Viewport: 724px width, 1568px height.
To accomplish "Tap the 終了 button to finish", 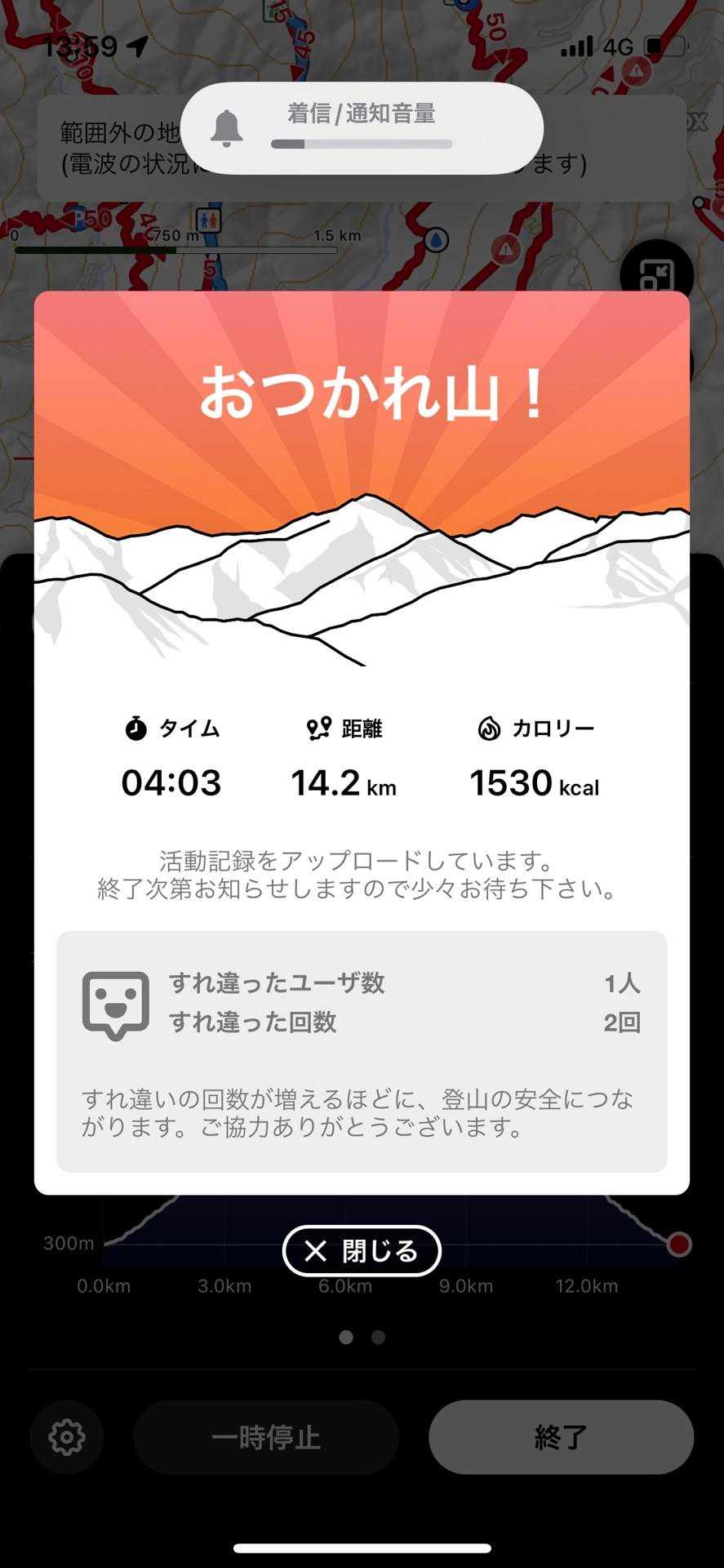I will coord(561,1437).
